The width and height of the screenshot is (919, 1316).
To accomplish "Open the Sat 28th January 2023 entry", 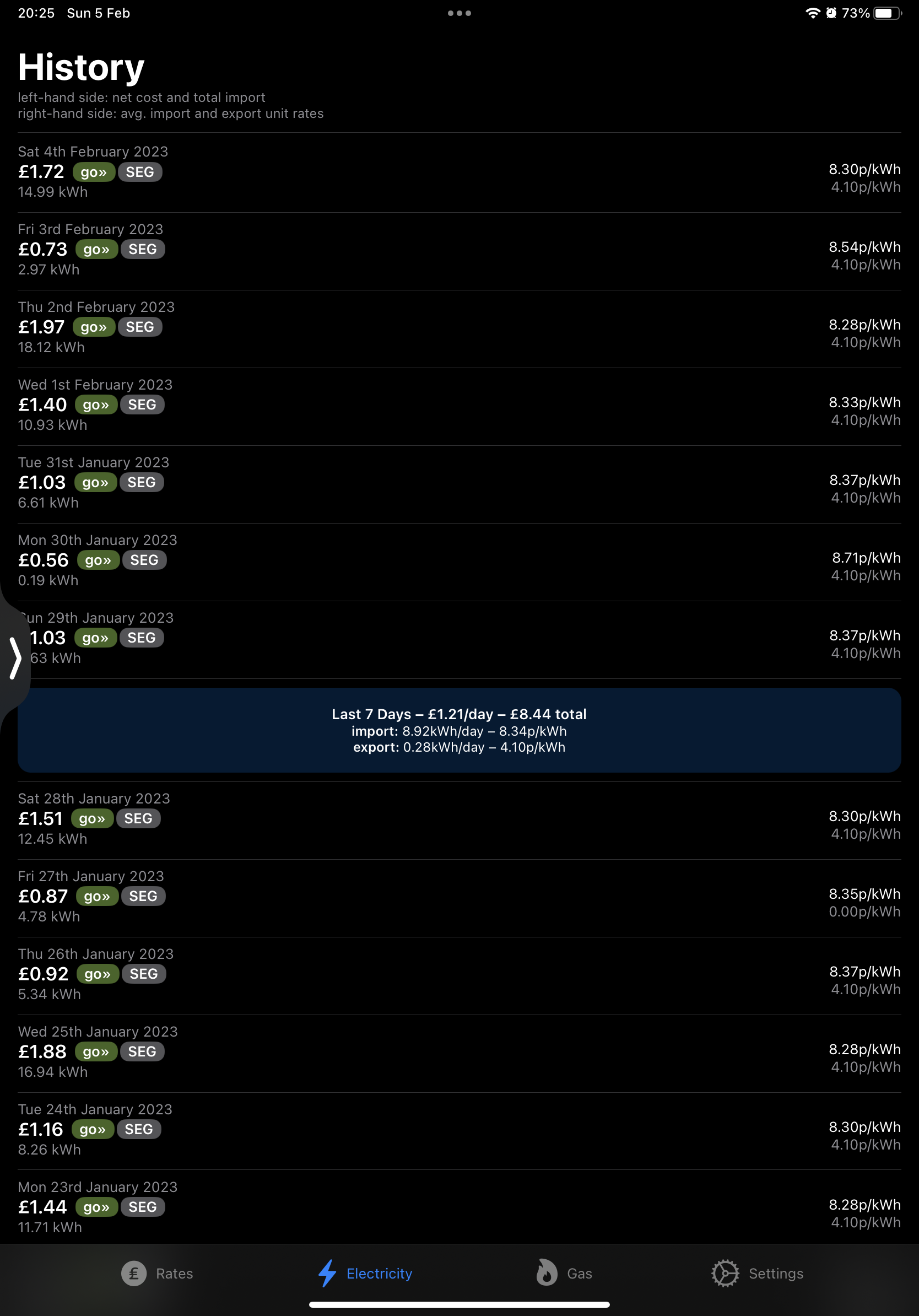I will (x=459, y=819).
